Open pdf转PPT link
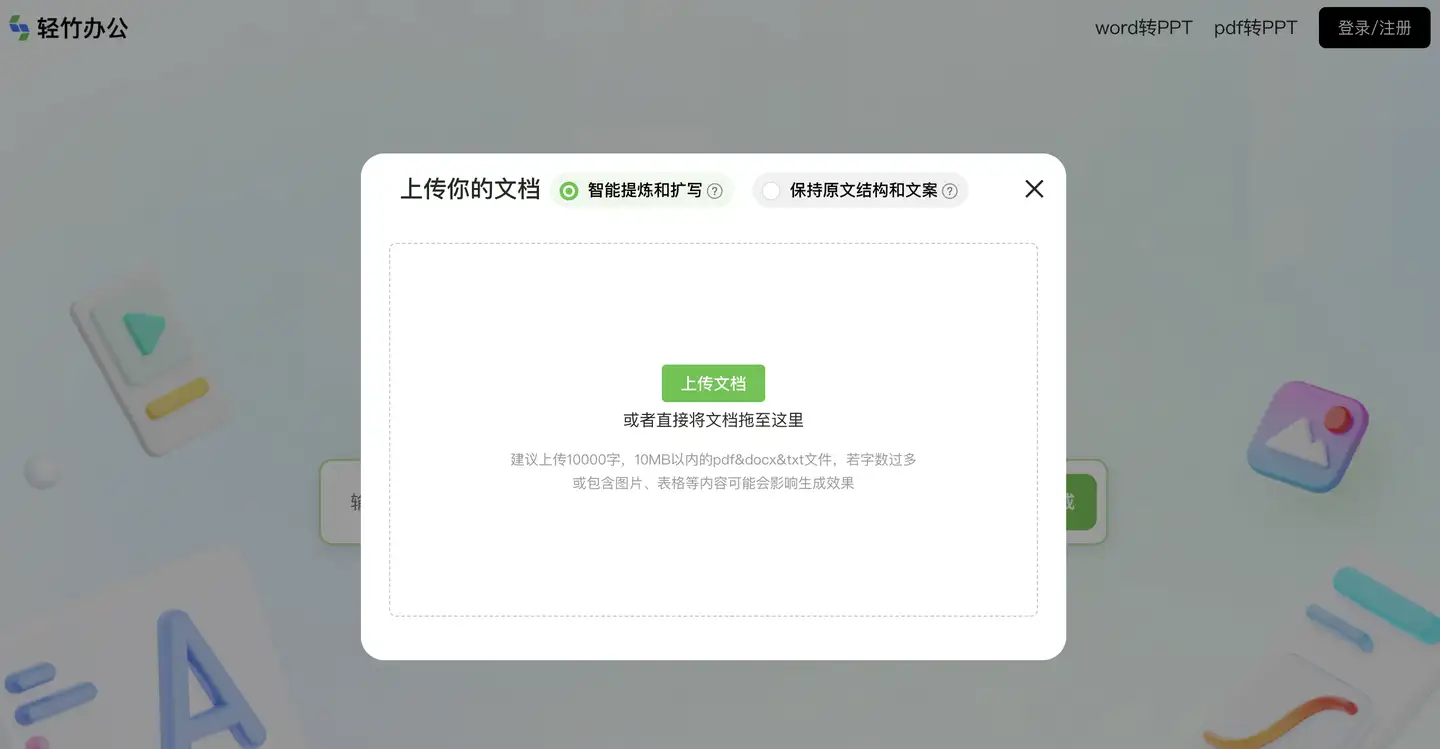The height and width of the screenshot is (749, 1440). click(1255, 28)
